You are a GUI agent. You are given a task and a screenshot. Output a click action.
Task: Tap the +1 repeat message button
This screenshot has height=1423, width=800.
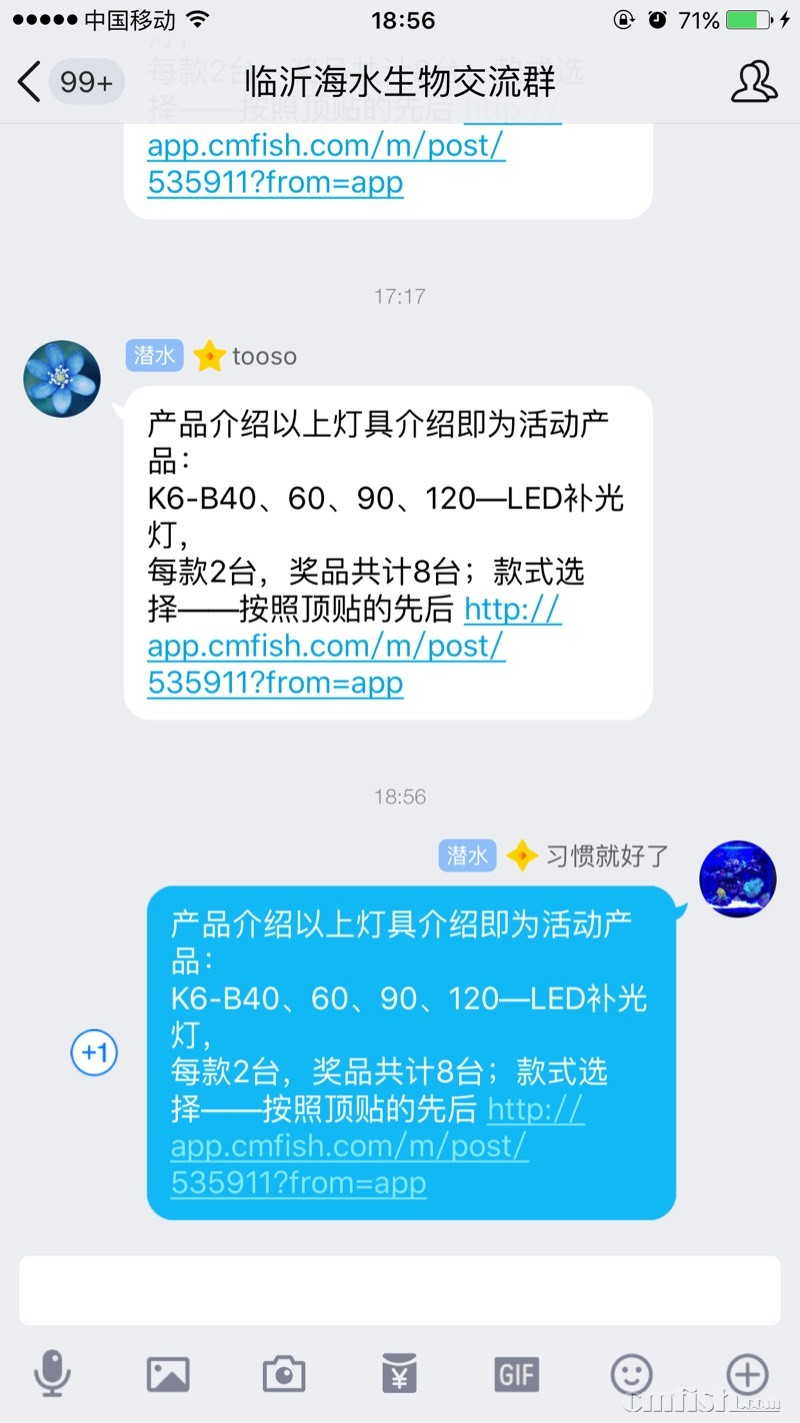[x=94, y=1052]
